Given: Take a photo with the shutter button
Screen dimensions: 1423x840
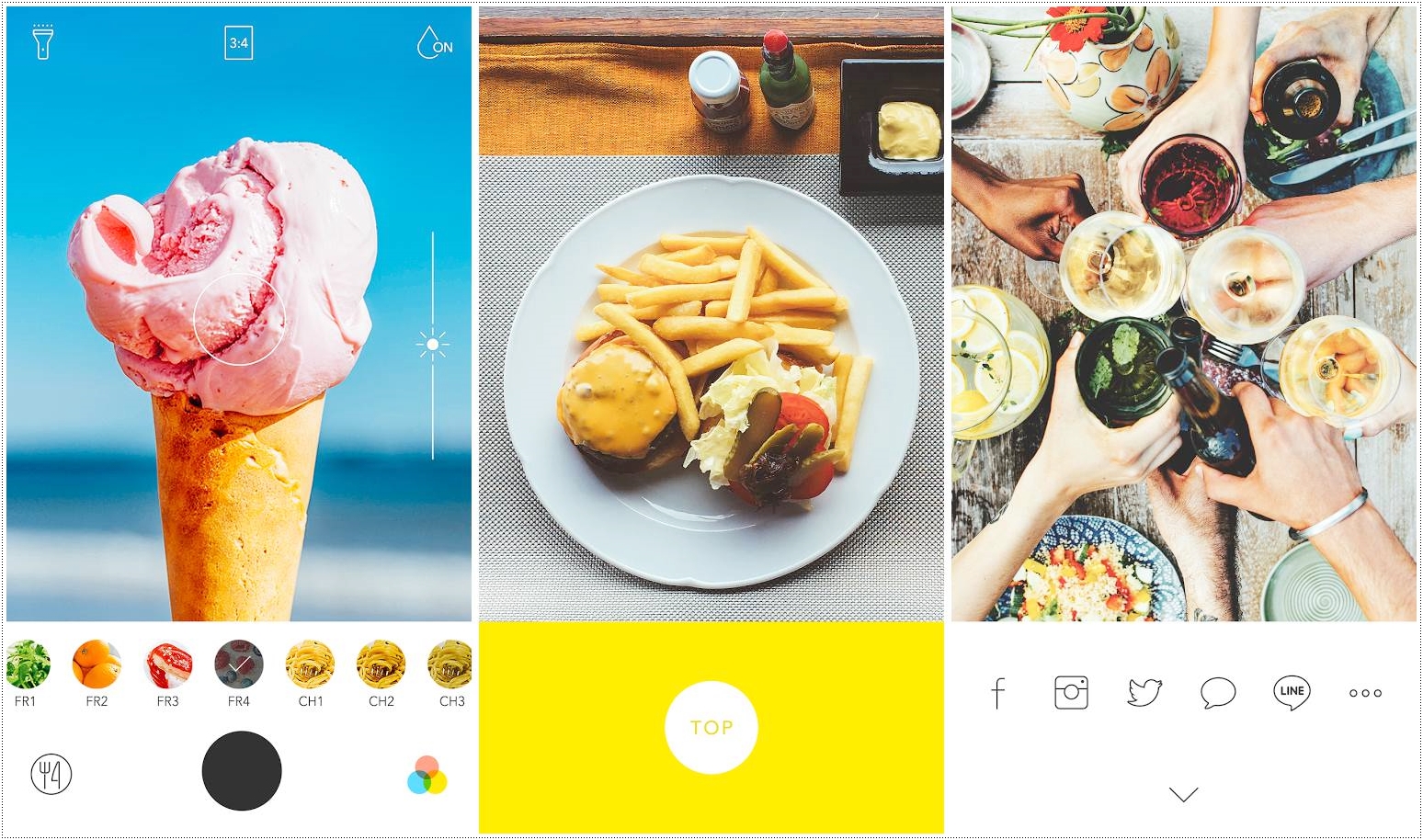Looking at the screenshot, I should pyautogui.click(x=242, y=771).
